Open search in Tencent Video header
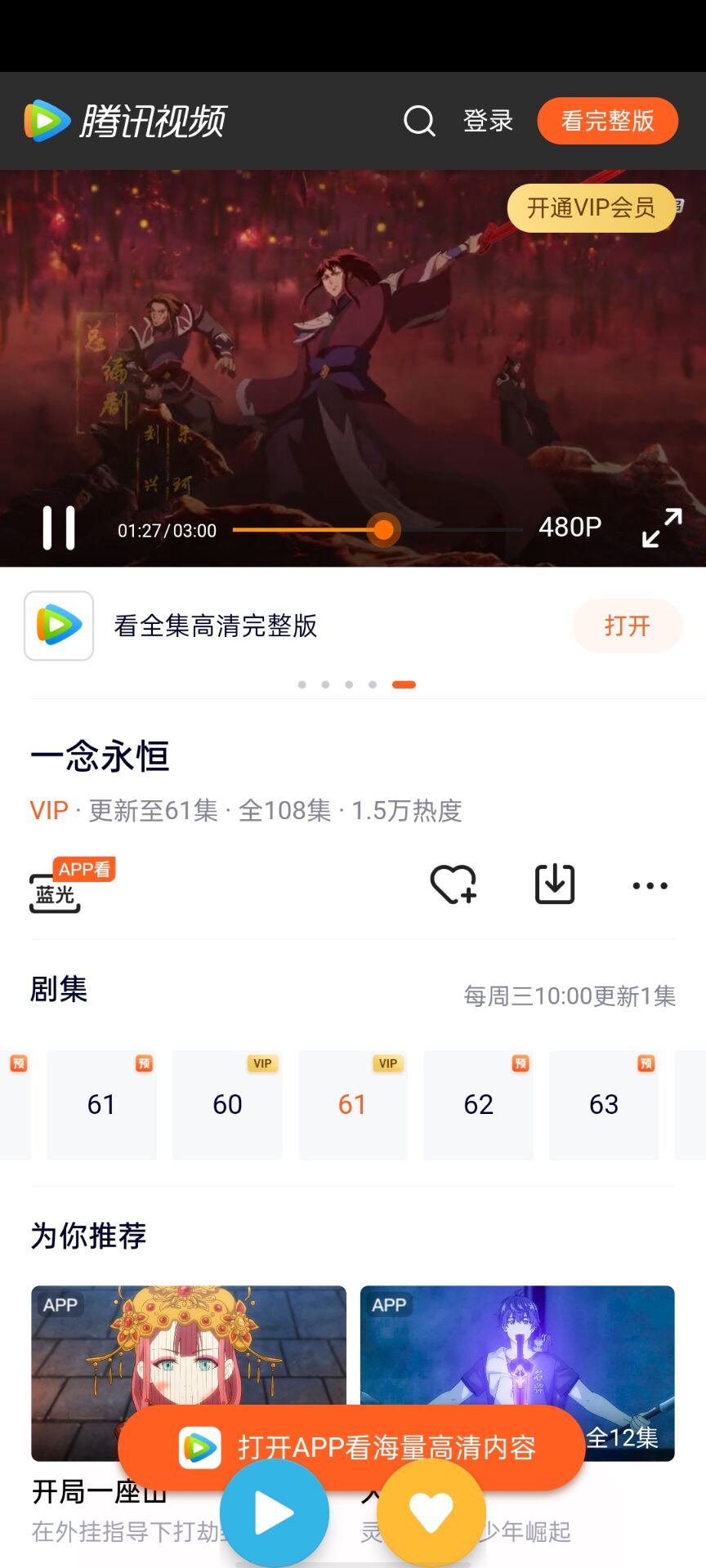Screen dimensions: 706x1568 tap(419, 121)
